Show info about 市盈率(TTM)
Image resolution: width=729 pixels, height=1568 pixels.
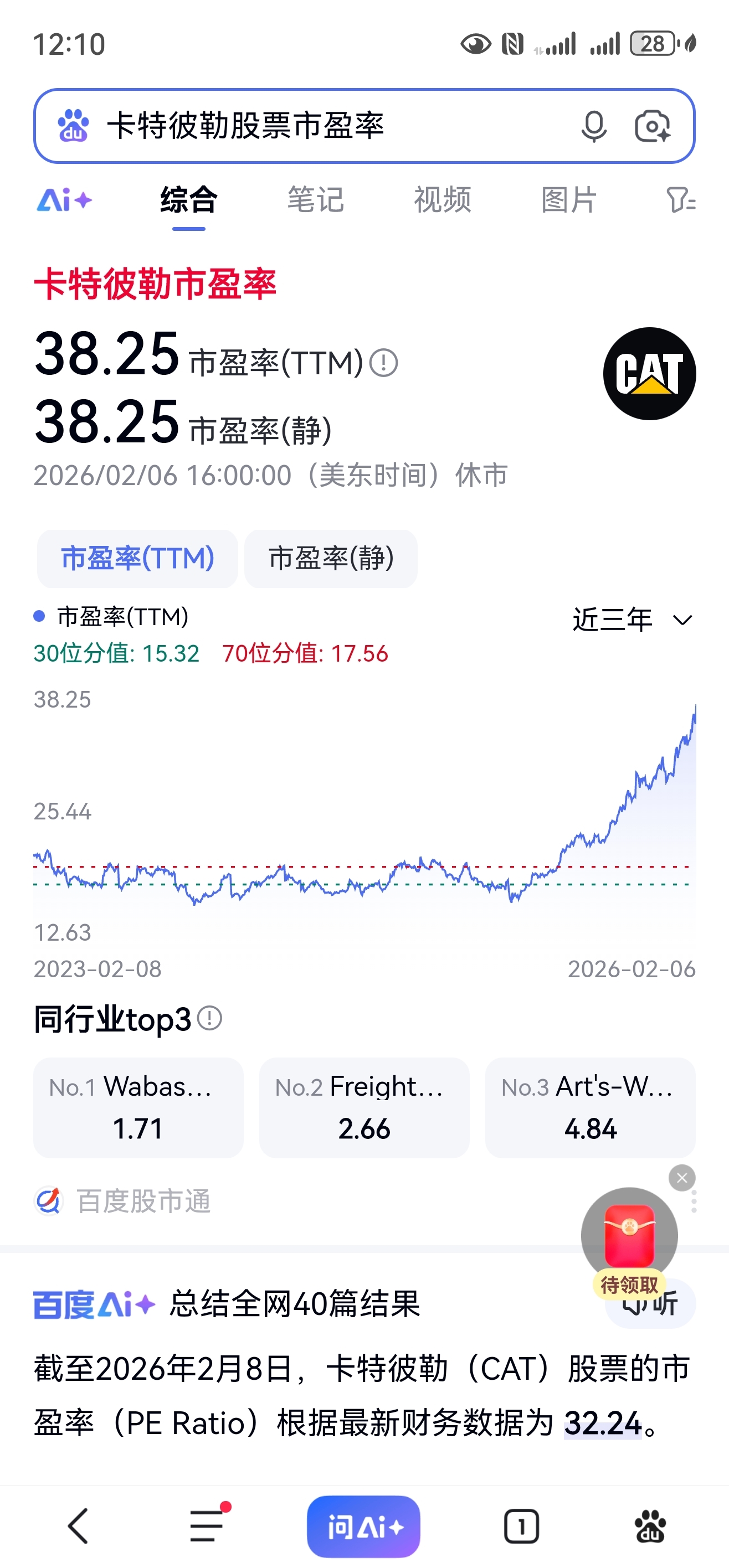click(384, 363)
